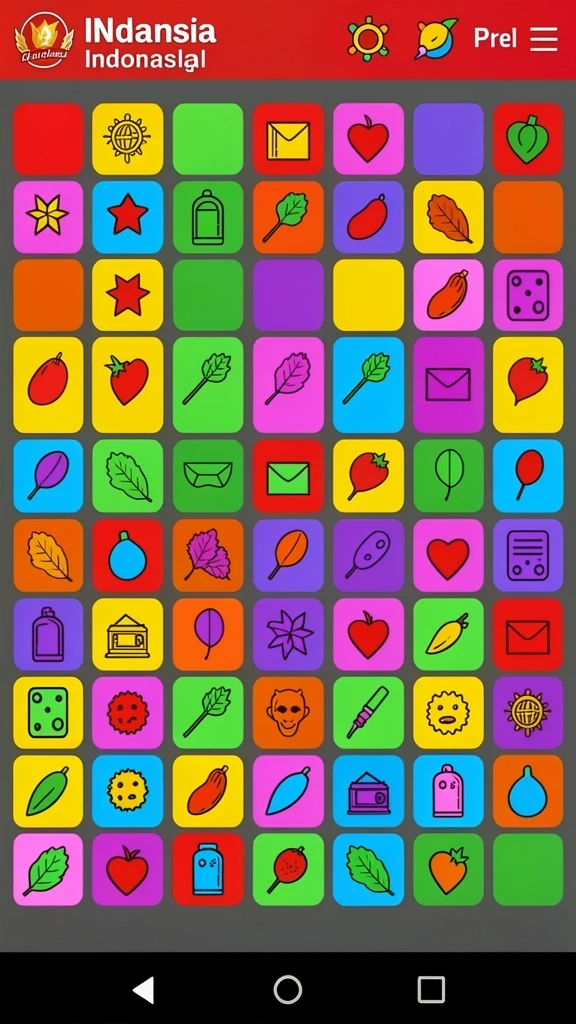The image size is (576, 1024).
Task: Tap the colorful bird icon in header
Action: pos(436,39)
